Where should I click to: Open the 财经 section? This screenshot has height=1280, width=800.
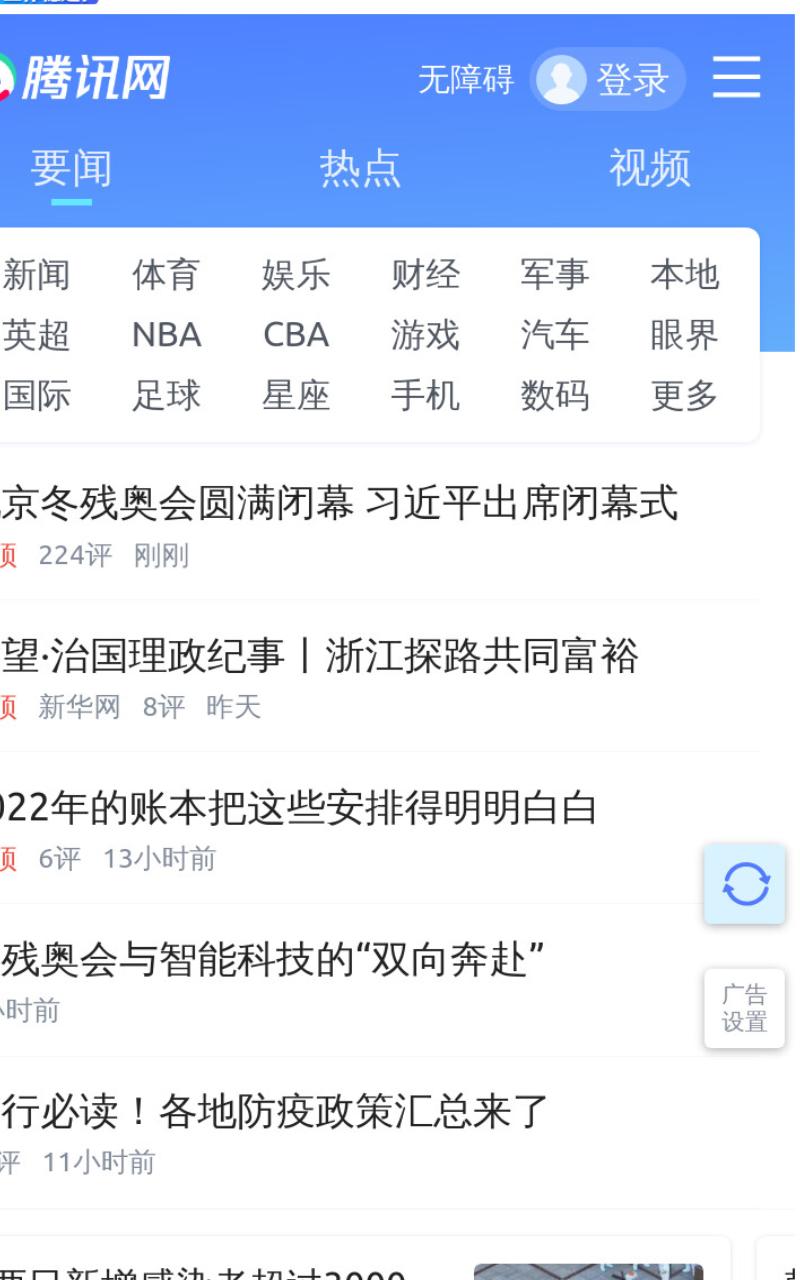[x=425, y=274]
